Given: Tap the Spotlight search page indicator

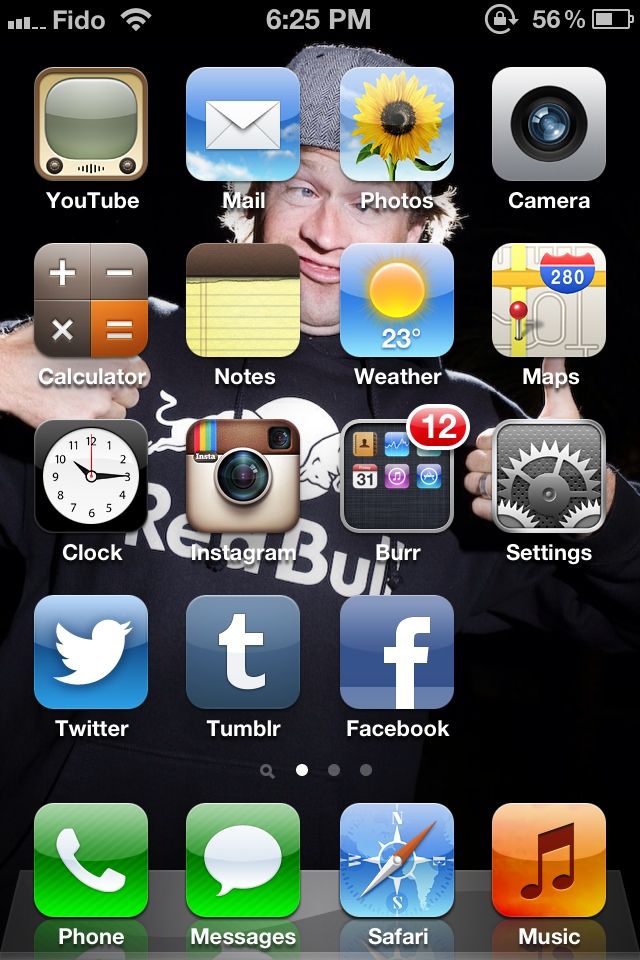Looking at the screenshot, I should (267, 771).
